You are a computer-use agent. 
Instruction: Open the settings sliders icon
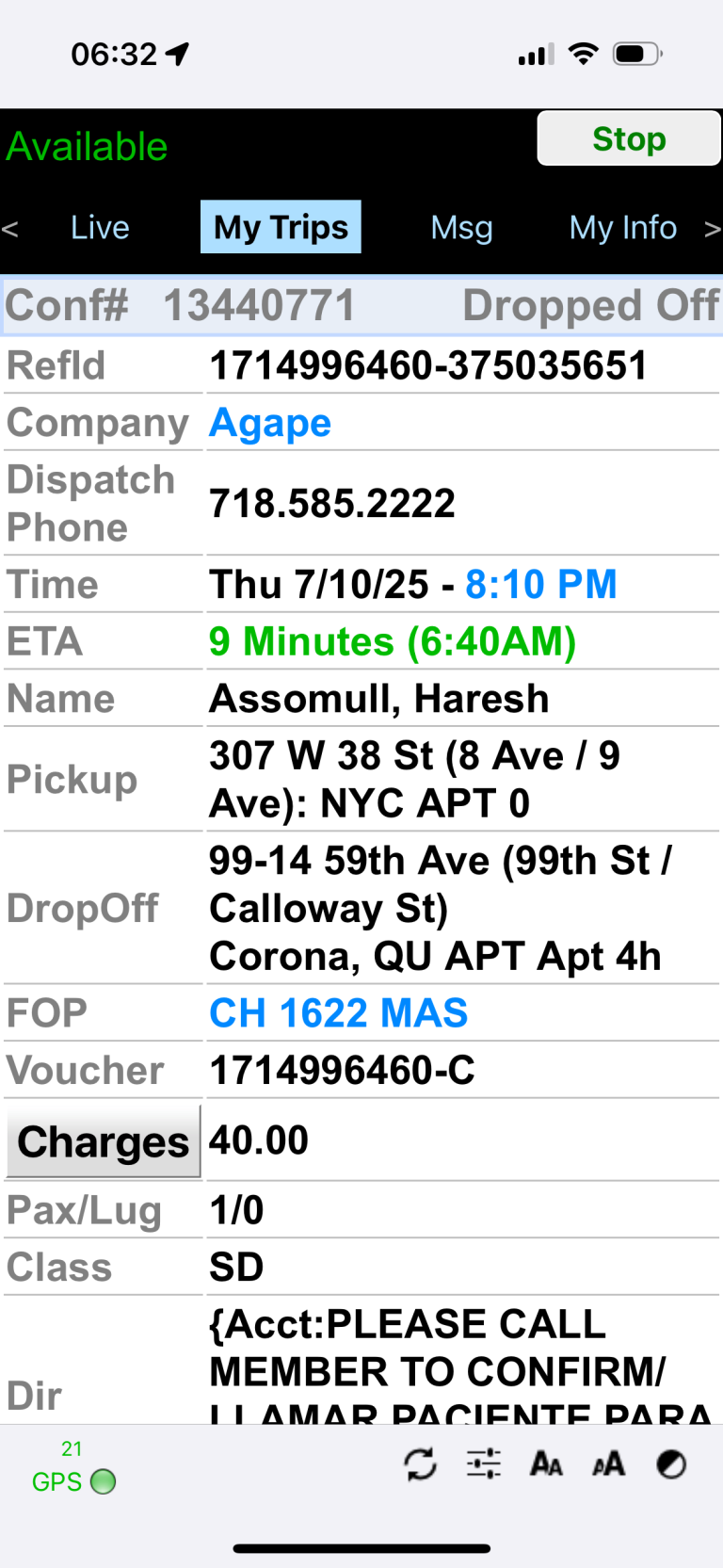pos(483,1464)
